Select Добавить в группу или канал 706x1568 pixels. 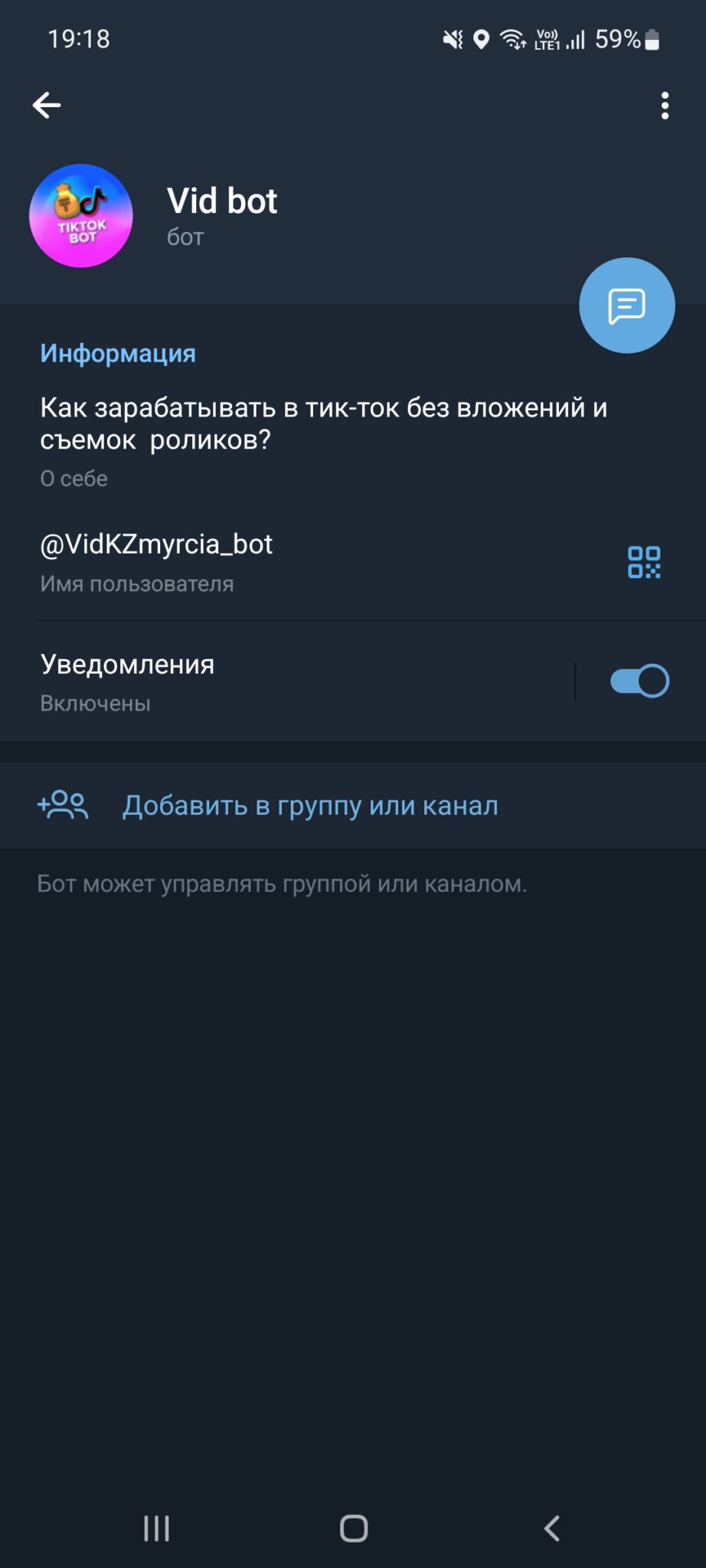pyautogui.click(x=353, y=805)
